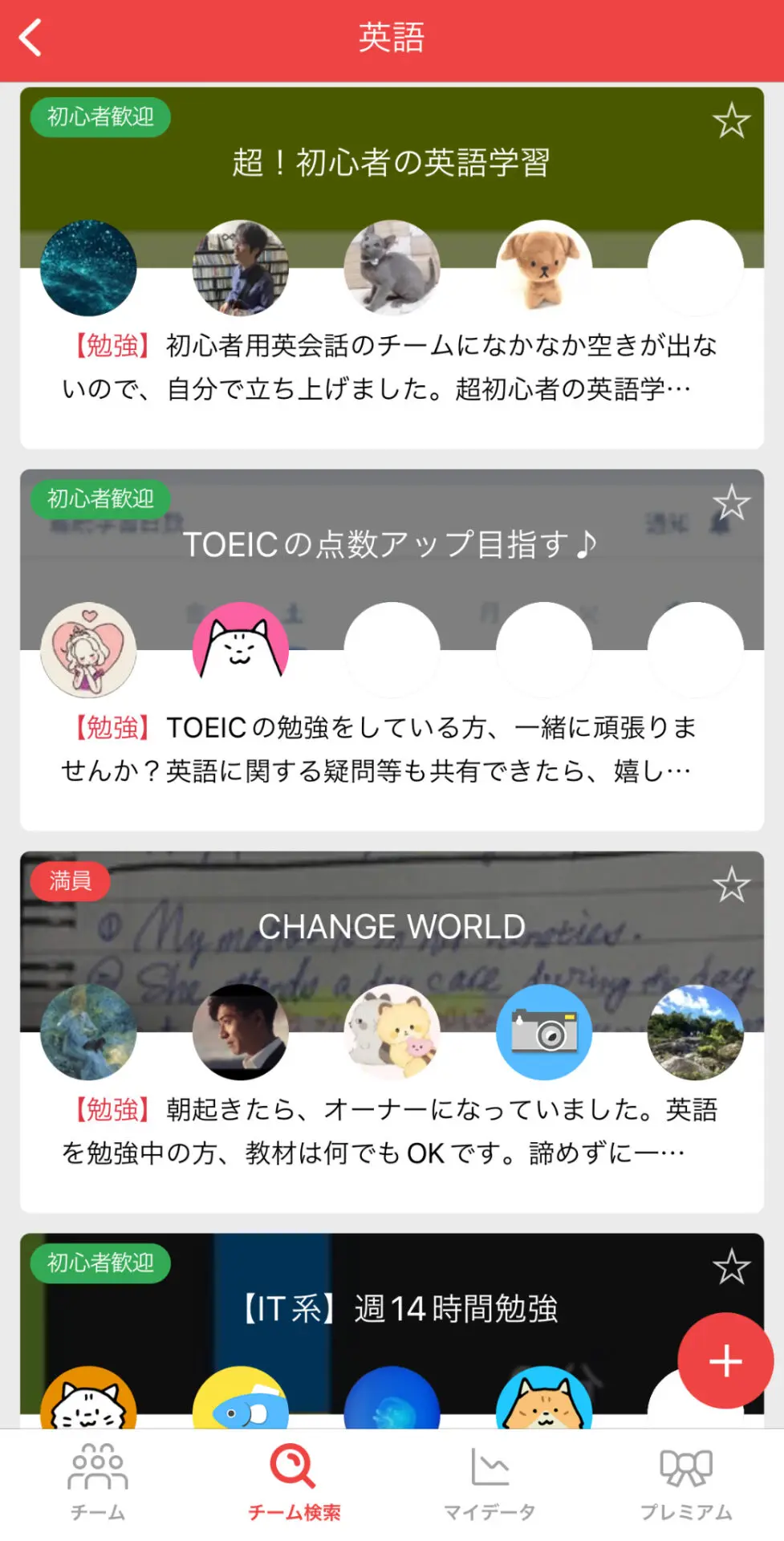Viewport: 784px width, 1541px height.
Task: Open the CHANGE WORLD team card
Action: 391,925
